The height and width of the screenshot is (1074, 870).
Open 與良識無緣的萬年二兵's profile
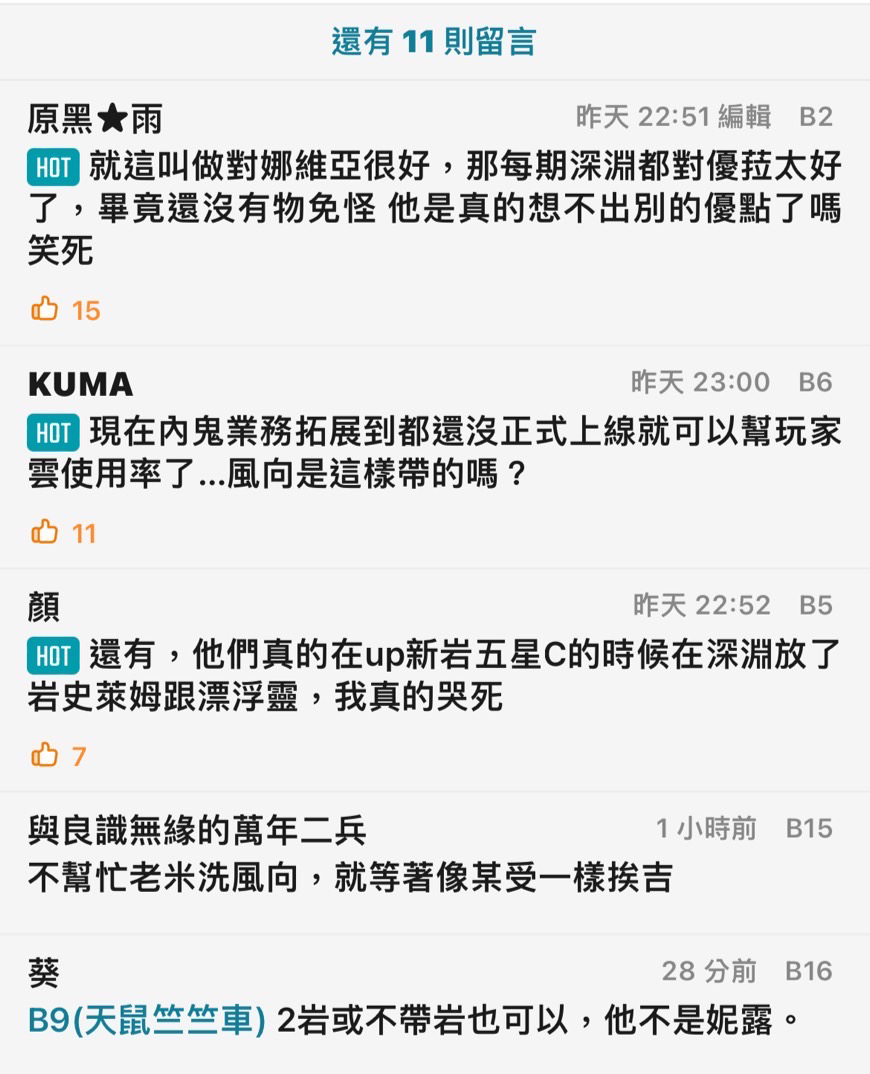(x=197, y=830)
